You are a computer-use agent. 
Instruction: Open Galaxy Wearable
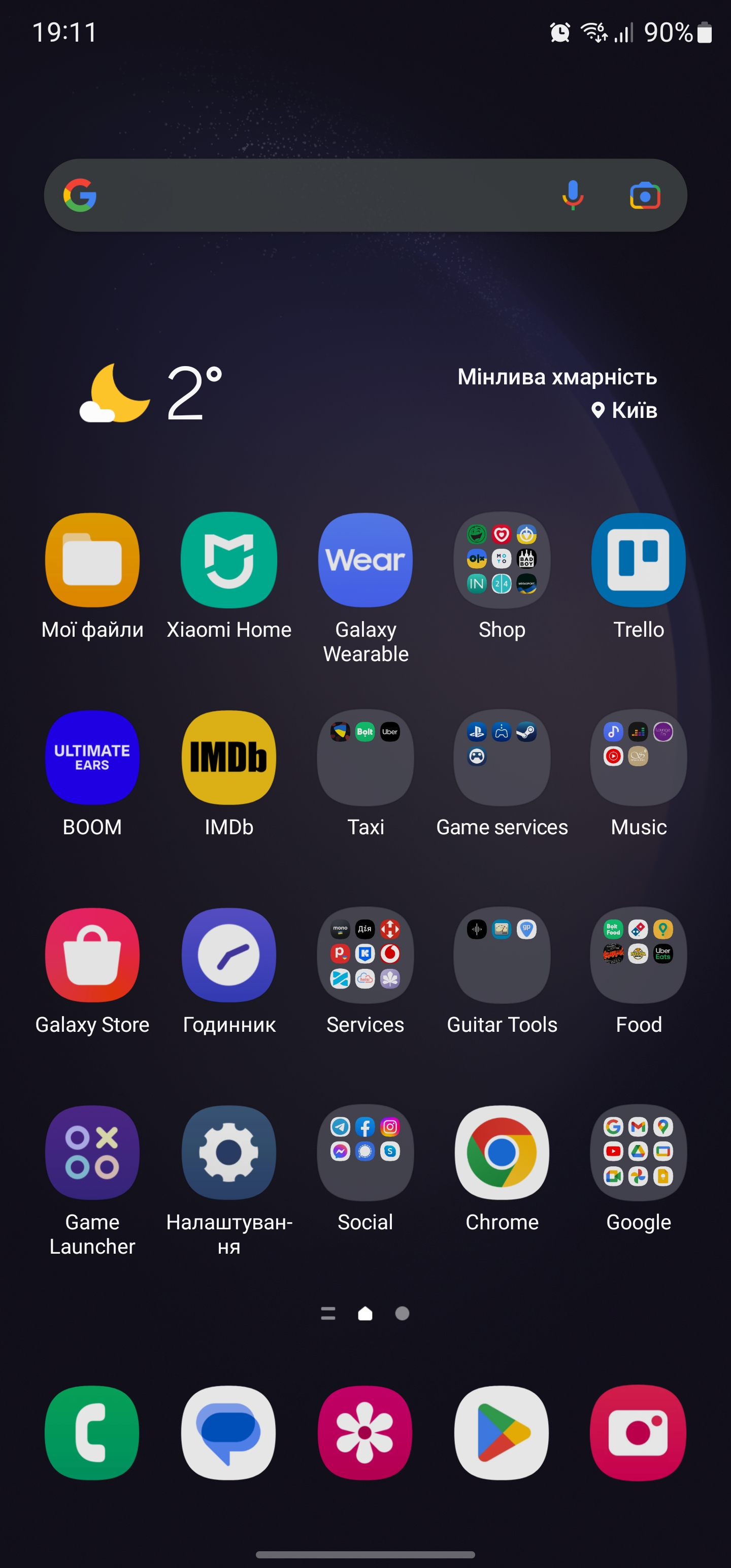pyautogui.click(x=365, y=560)
